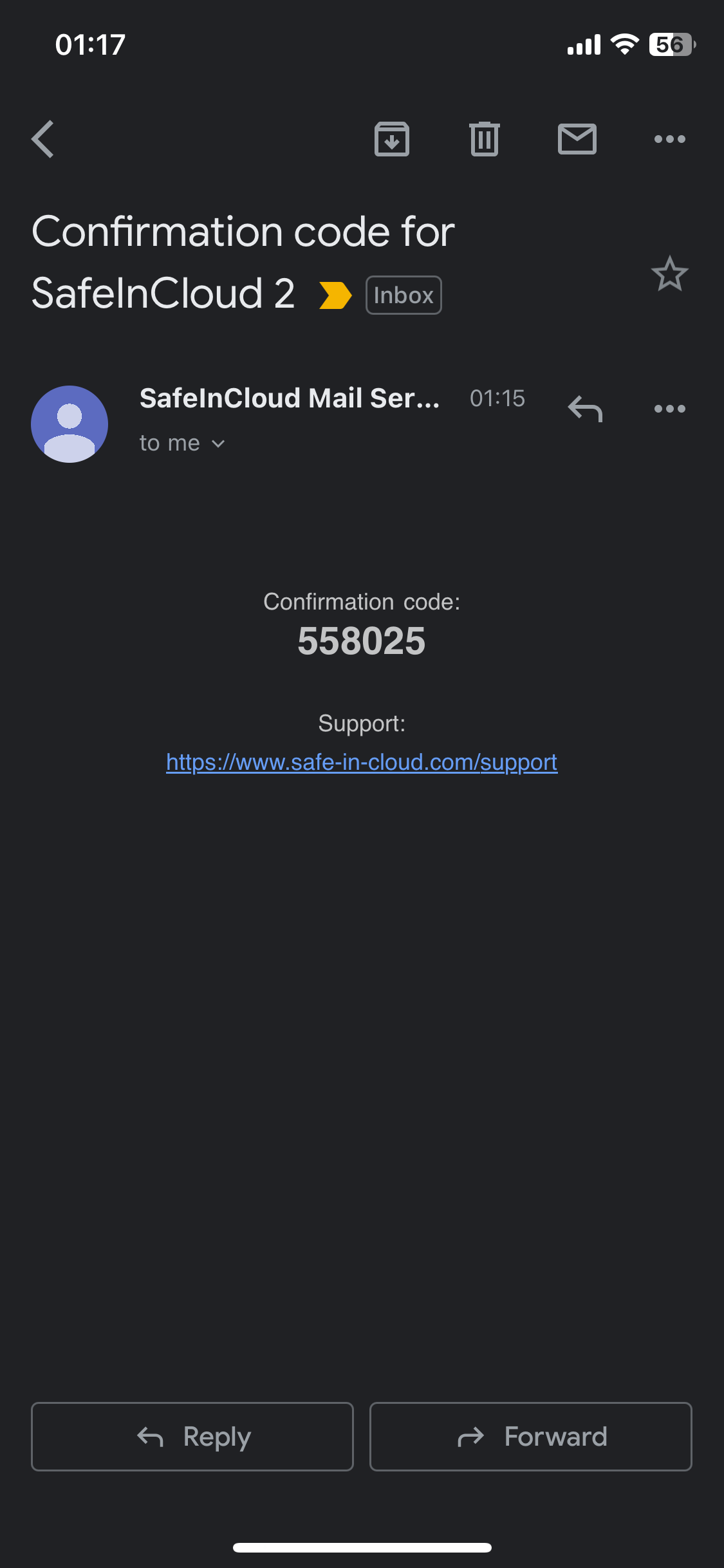This screenshot has width=724, height=1568.
Task: Tap the Inbox label chip
Action: click(x=404, y=295)
